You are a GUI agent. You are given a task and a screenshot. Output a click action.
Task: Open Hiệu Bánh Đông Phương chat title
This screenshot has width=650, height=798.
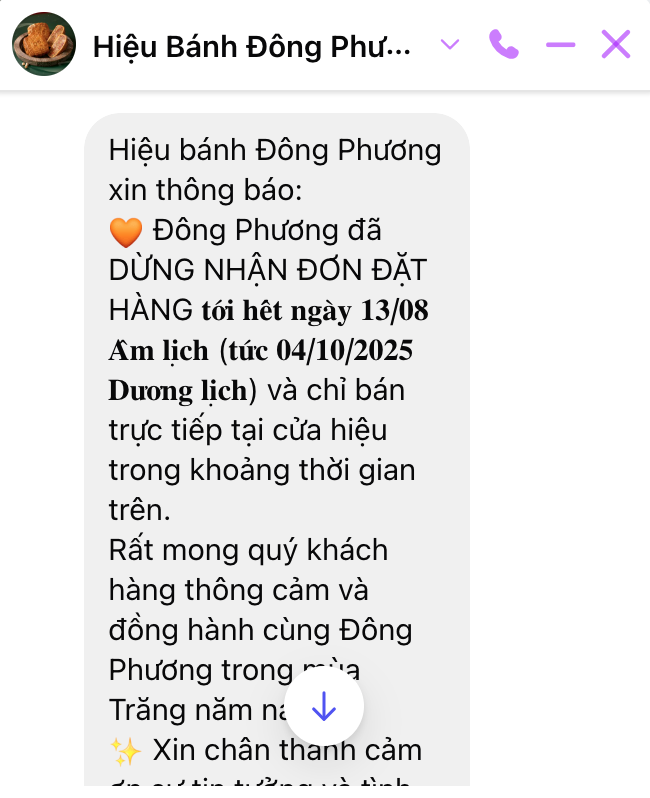coord(251,46)
